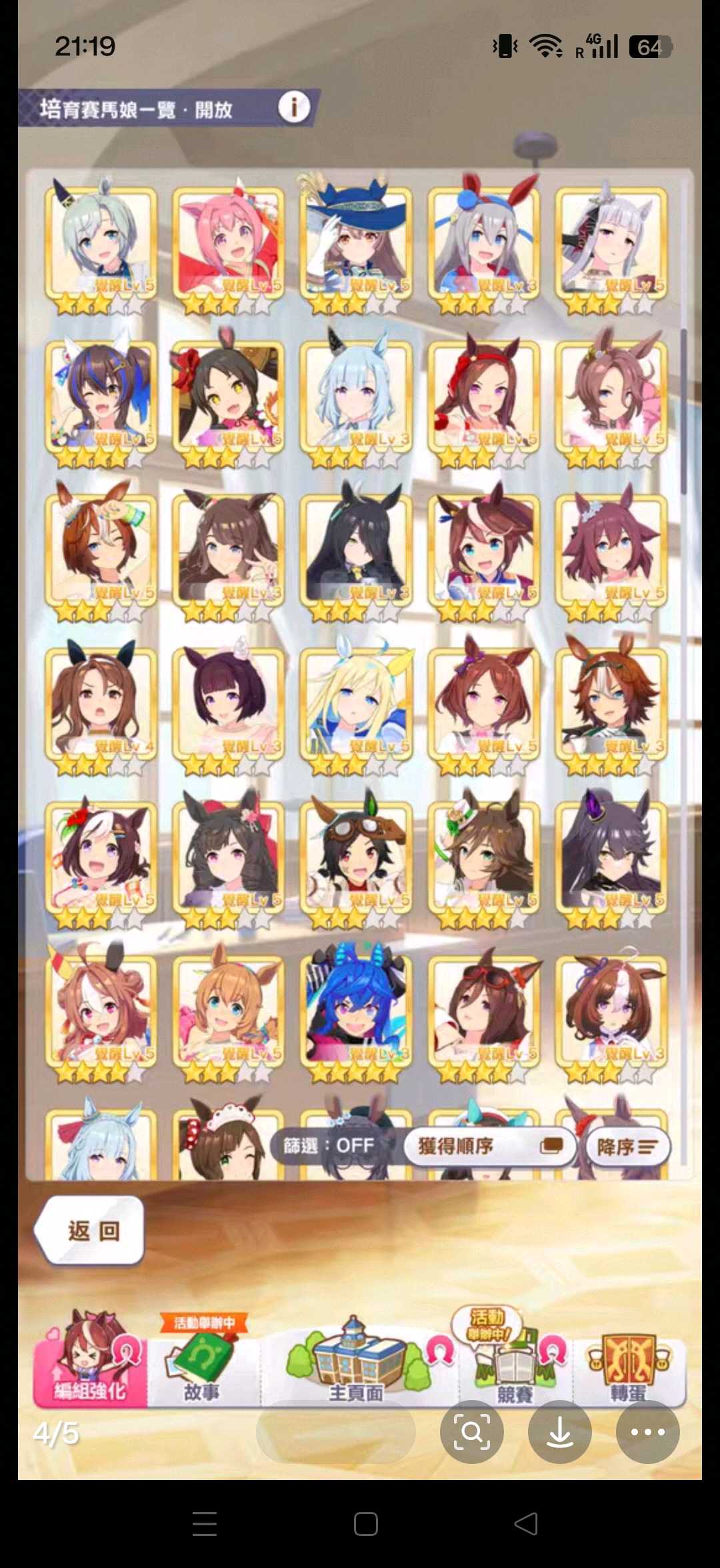Open the three-dot more options menu

pos(647,1431)
